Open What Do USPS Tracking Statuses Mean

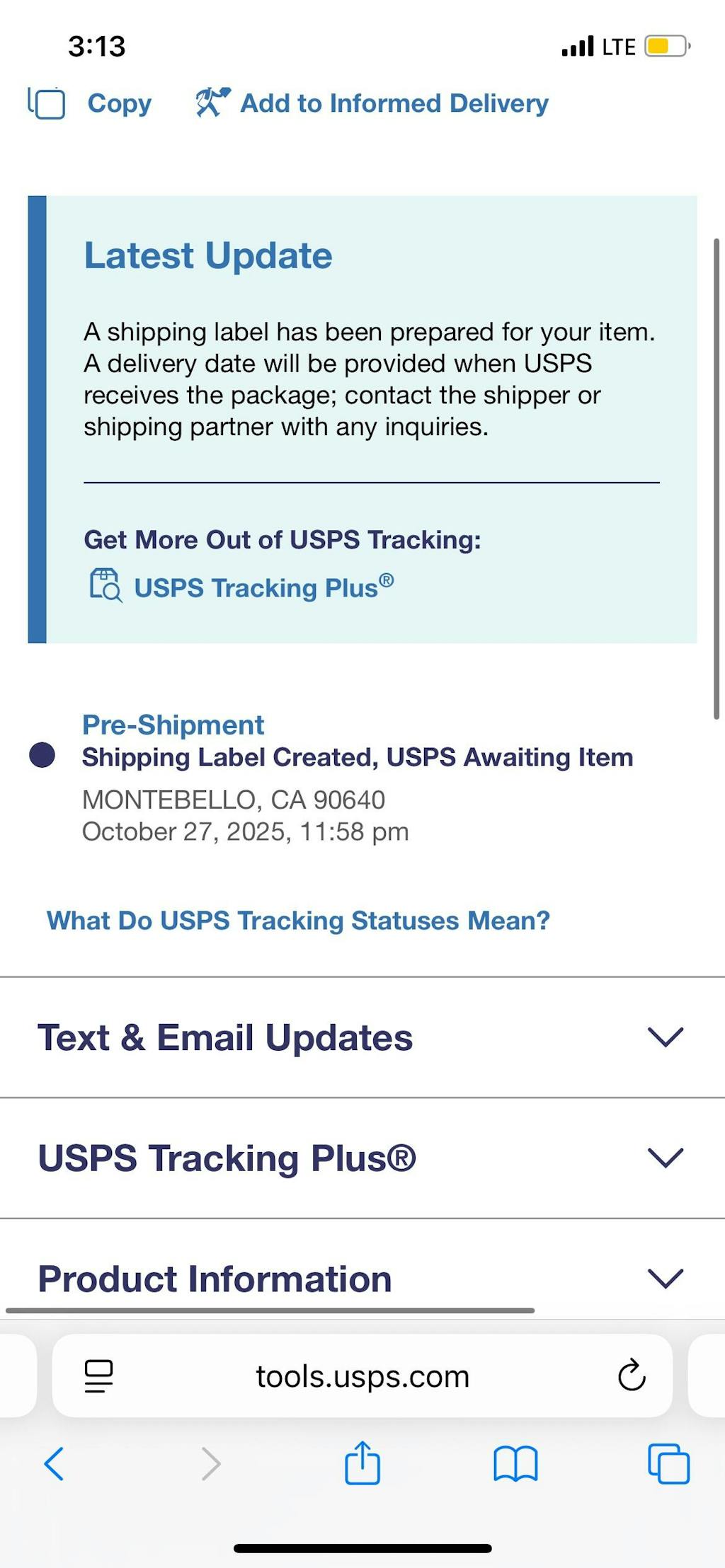[298, 921]
